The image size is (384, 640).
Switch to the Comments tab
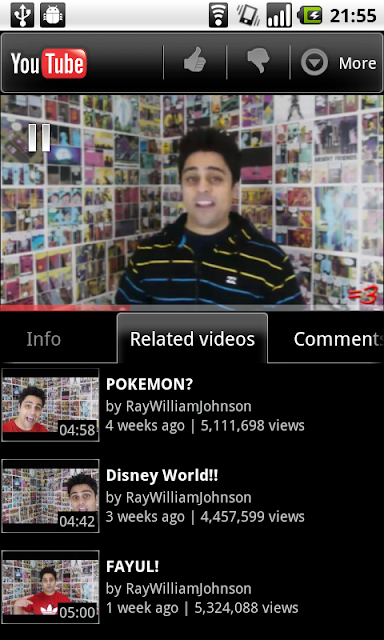pos(338,339)
